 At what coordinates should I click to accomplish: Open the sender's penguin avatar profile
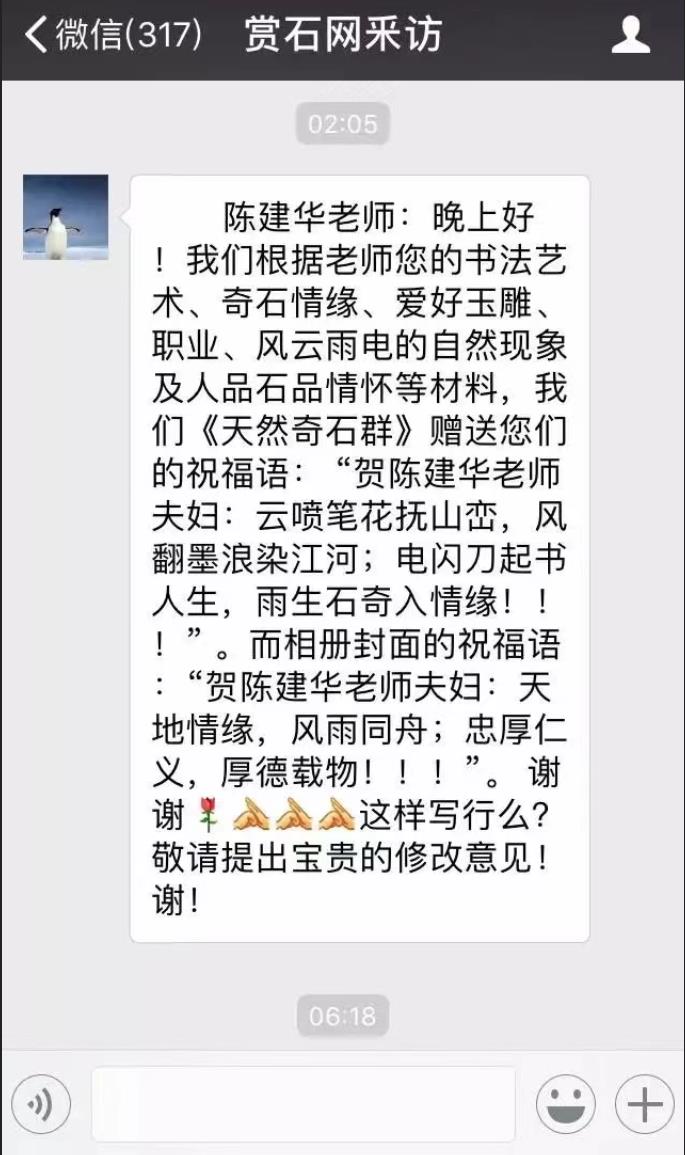[66, 218]
